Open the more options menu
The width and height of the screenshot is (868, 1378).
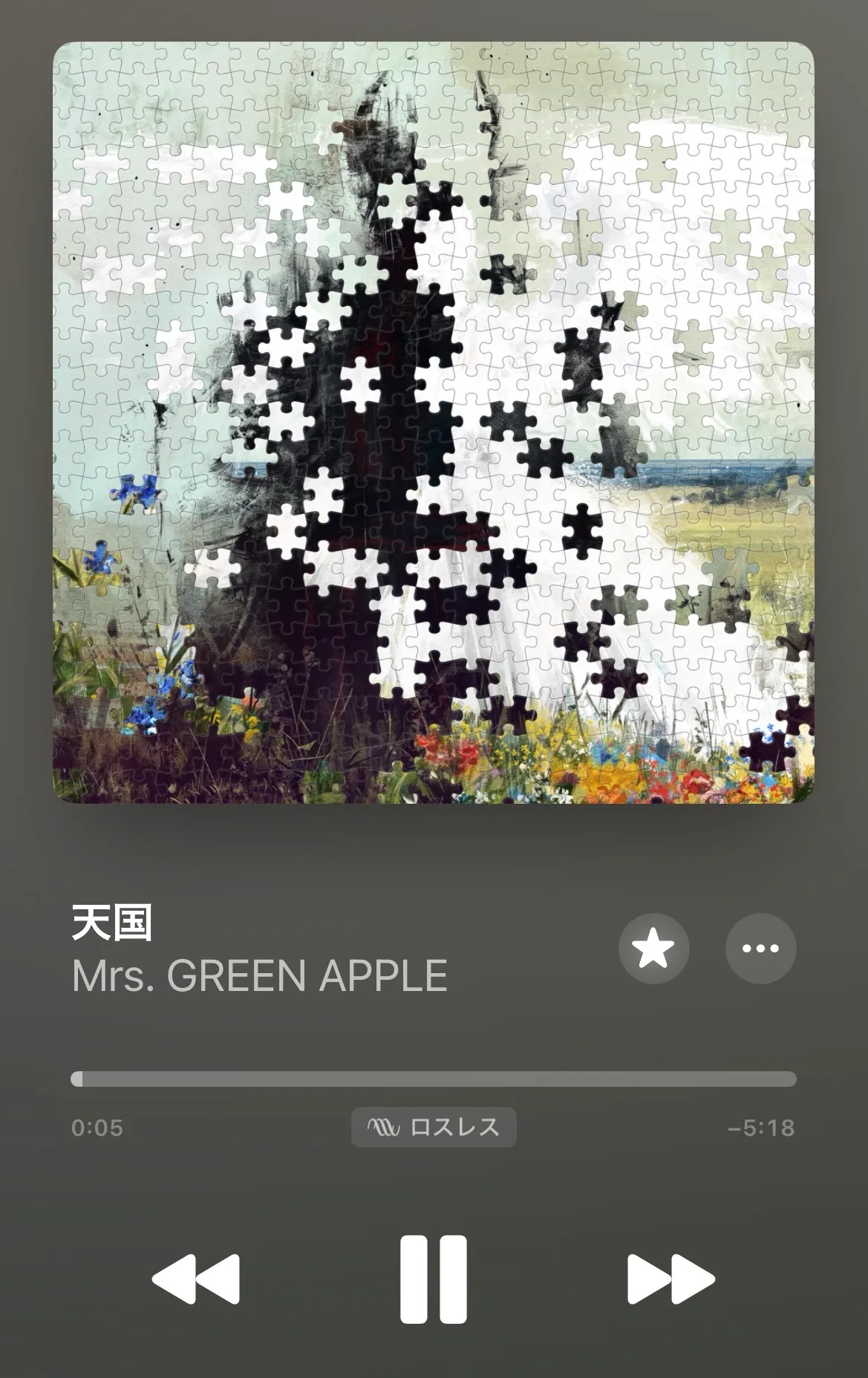(x=760, y=949)
